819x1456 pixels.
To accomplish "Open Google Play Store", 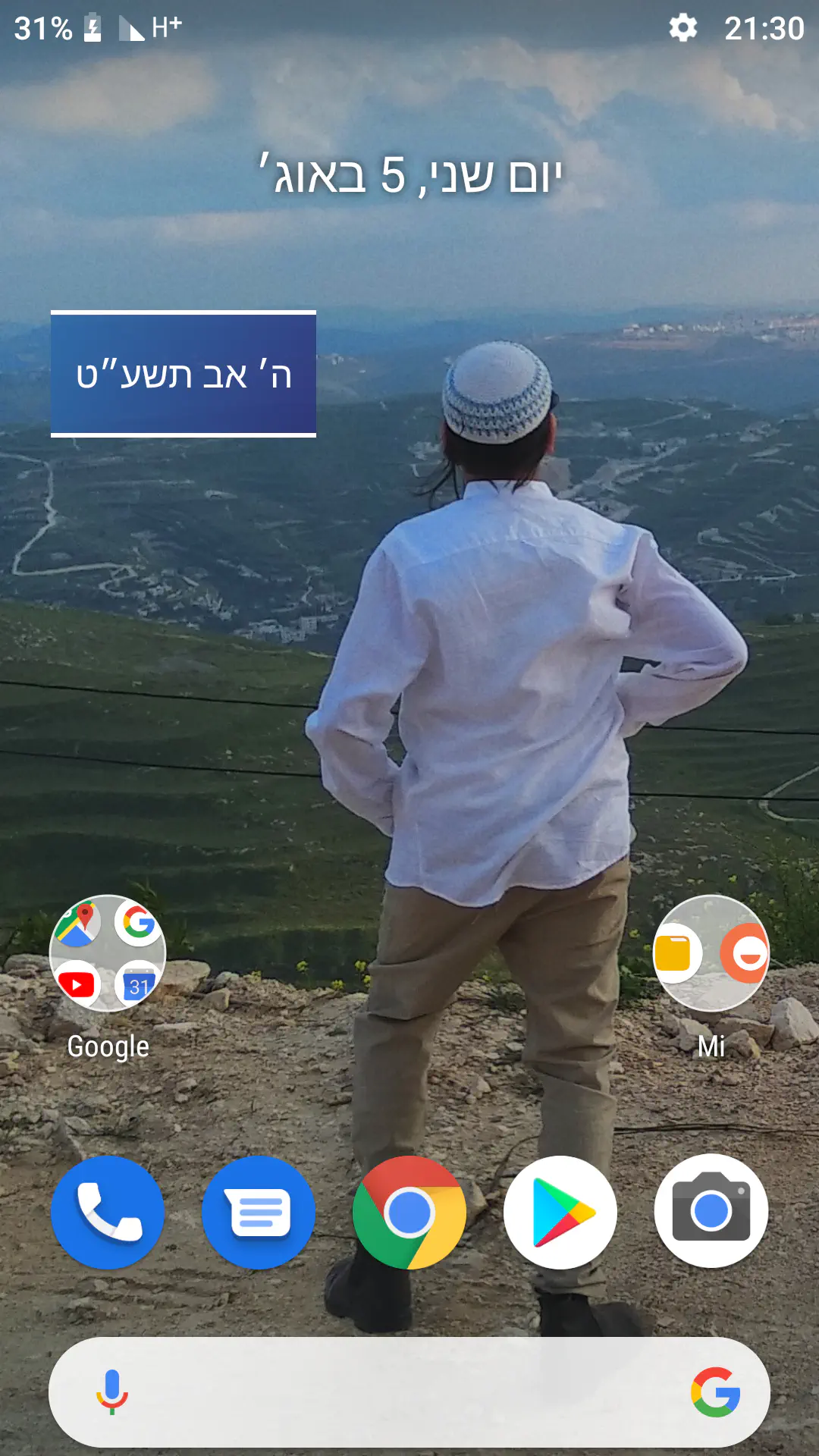I will pyautogui.click(x=560, y=1212).
